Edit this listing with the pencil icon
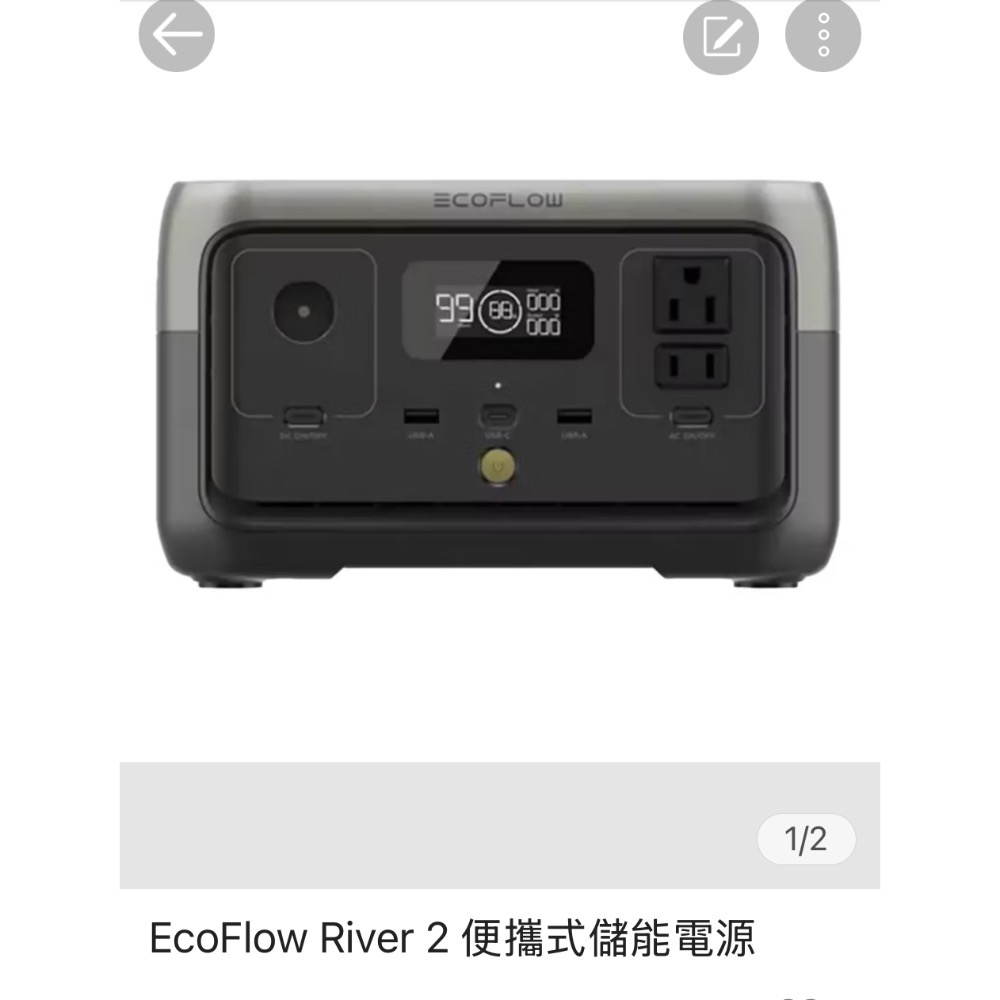 [721, 37]
